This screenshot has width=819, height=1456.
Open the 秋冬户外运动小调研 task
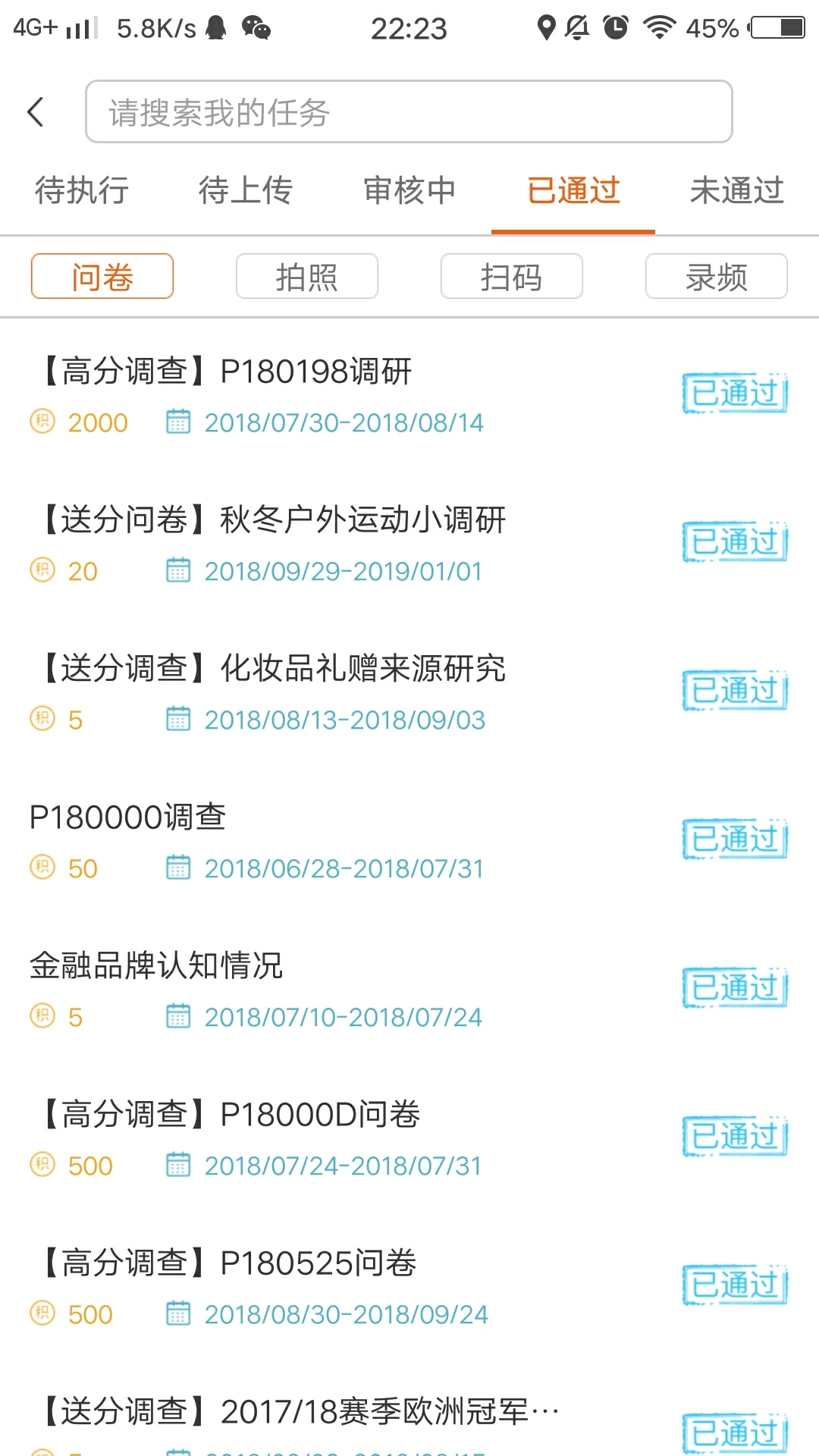click(409, 543)
